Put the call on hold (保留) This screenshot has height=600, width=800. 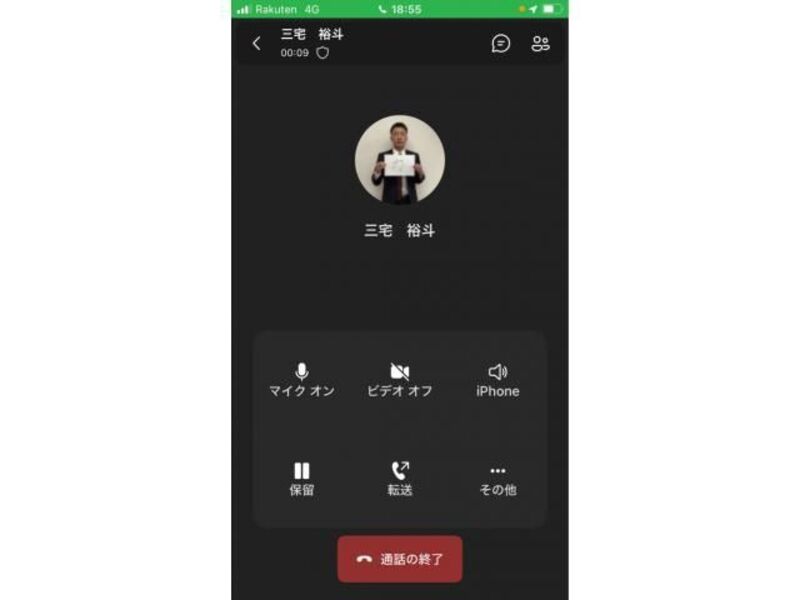click(302, 478)
